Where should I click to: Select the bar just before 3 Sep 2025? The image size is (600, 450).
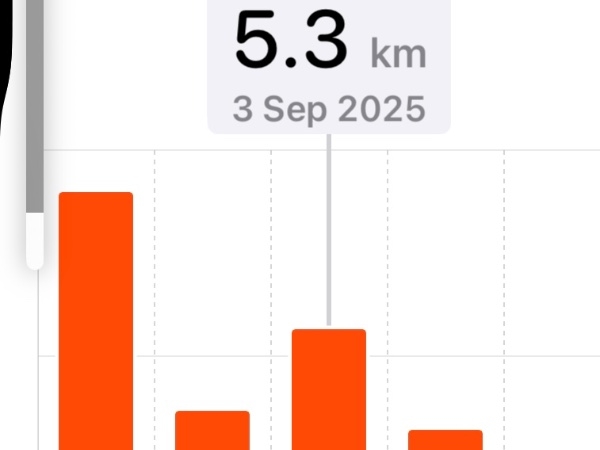(212, 430)
